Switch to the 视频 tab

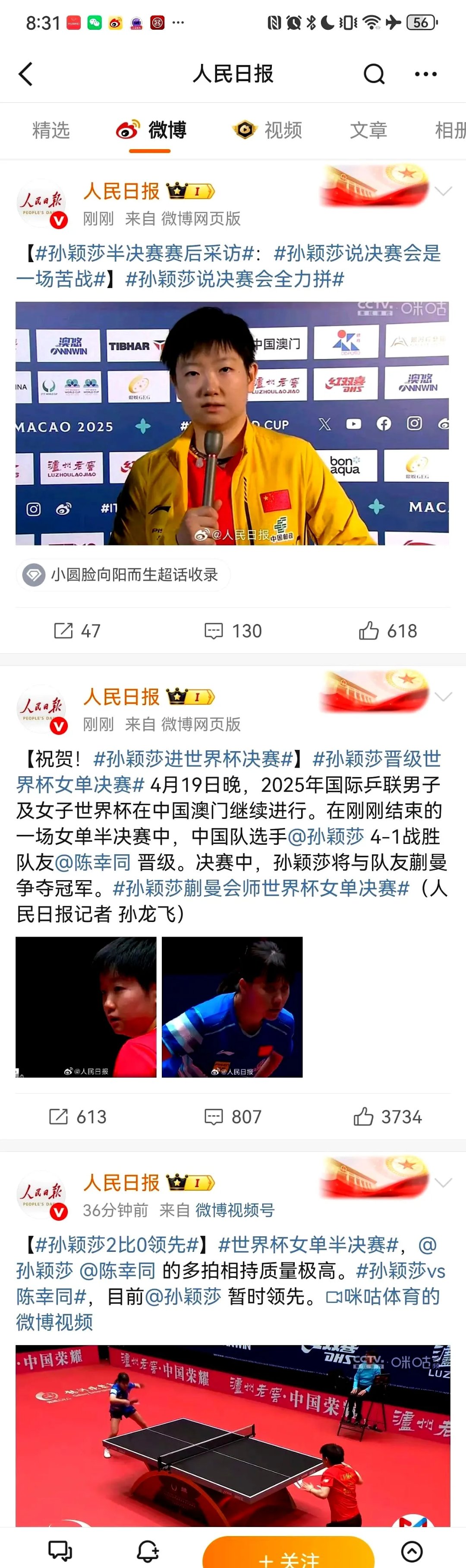tap(268, 130)
